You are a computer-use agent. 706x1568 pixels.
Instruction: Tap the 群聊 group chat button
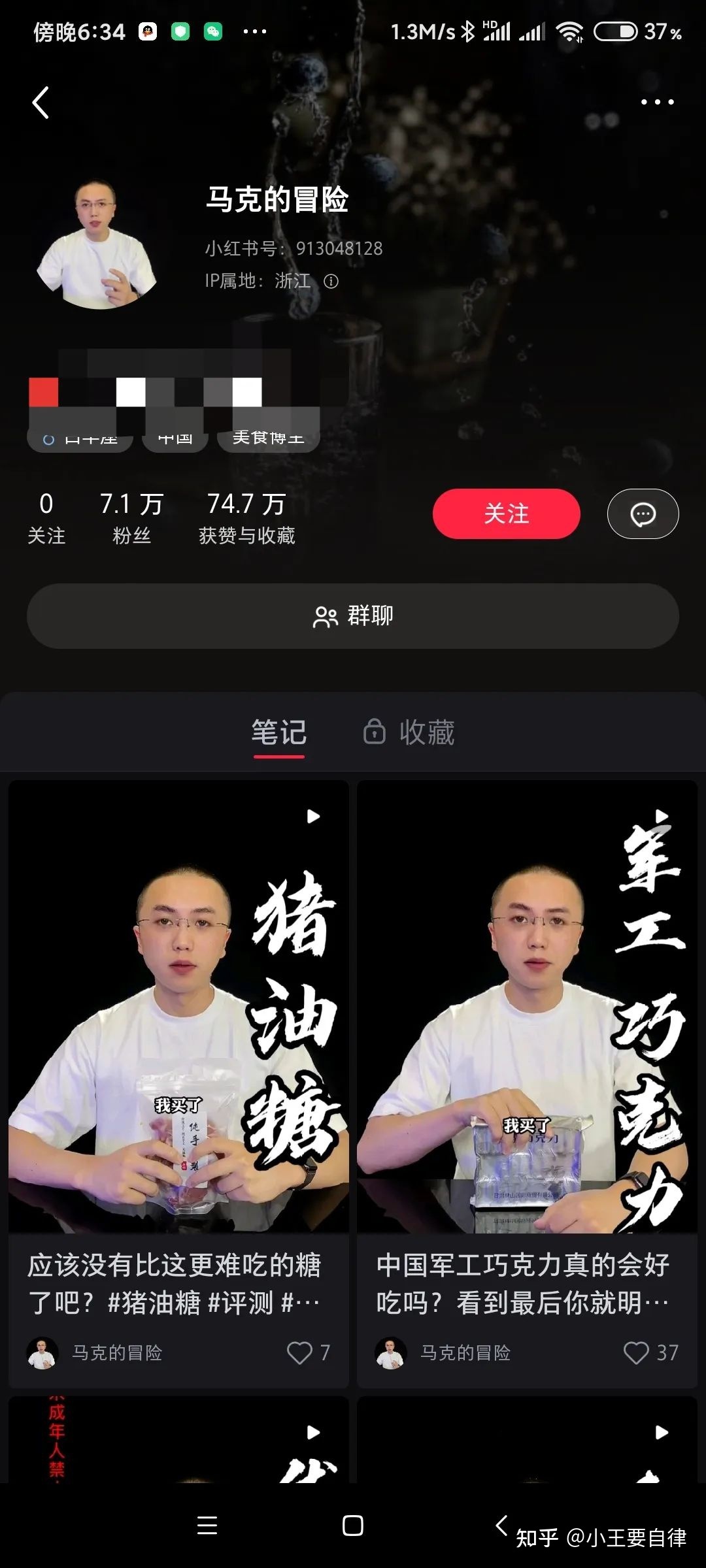coord(353,615)
